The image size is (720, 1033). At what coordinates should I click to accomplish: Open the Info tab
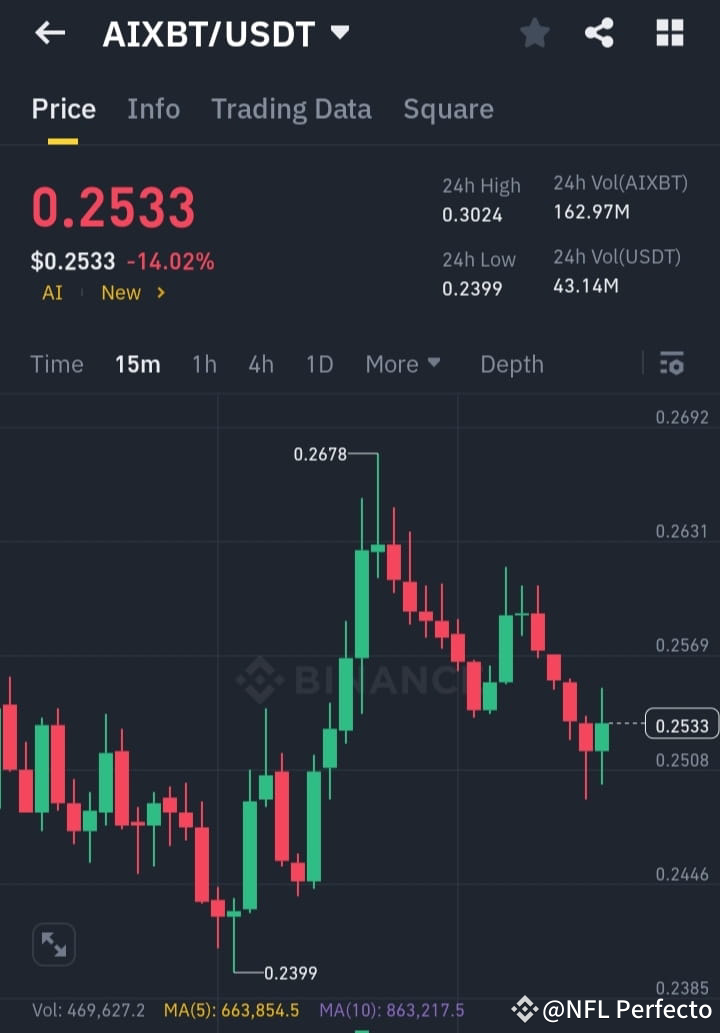point(153,108)
